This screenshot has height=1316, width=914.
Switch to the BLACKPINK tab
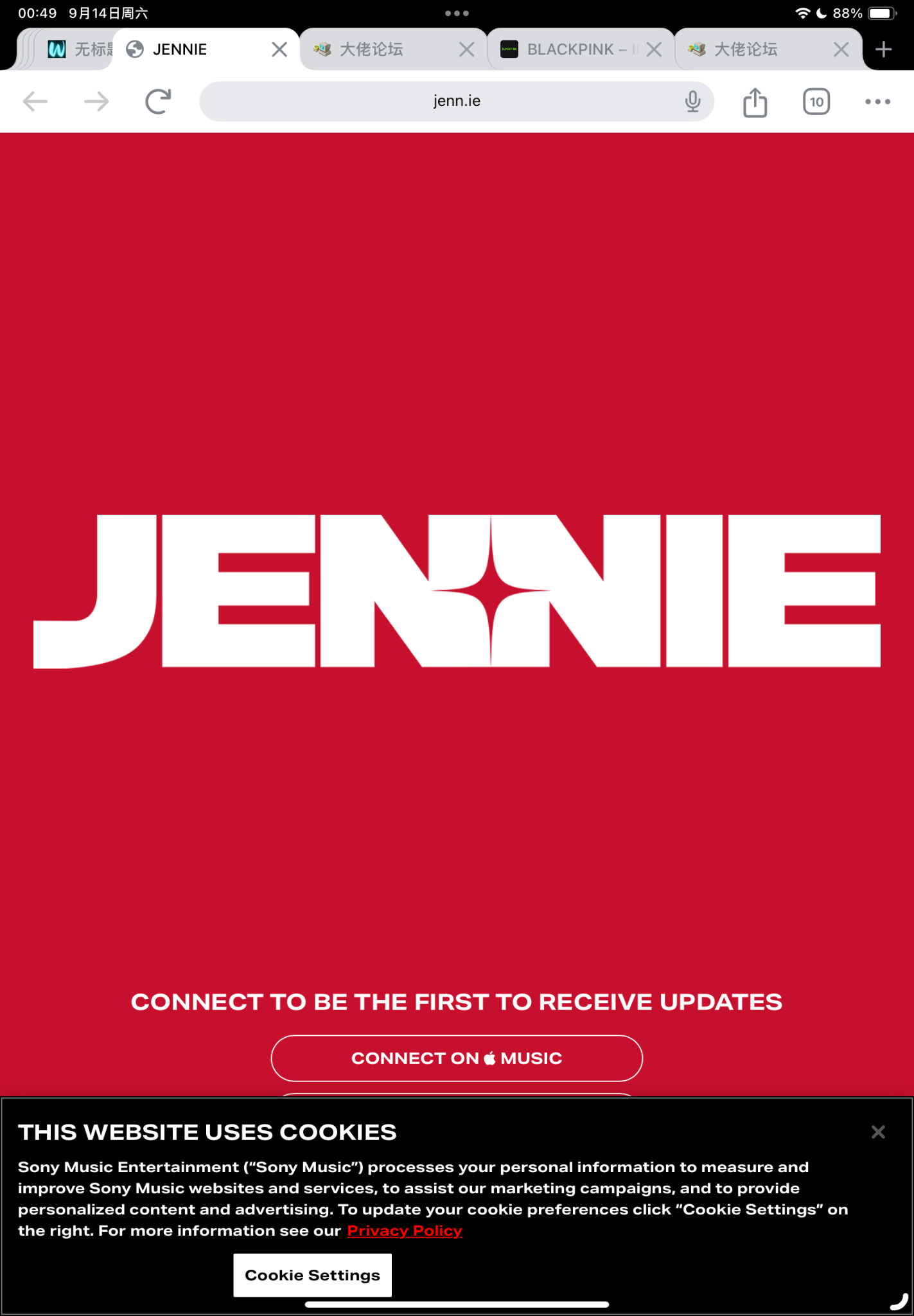tap(569, 49)
